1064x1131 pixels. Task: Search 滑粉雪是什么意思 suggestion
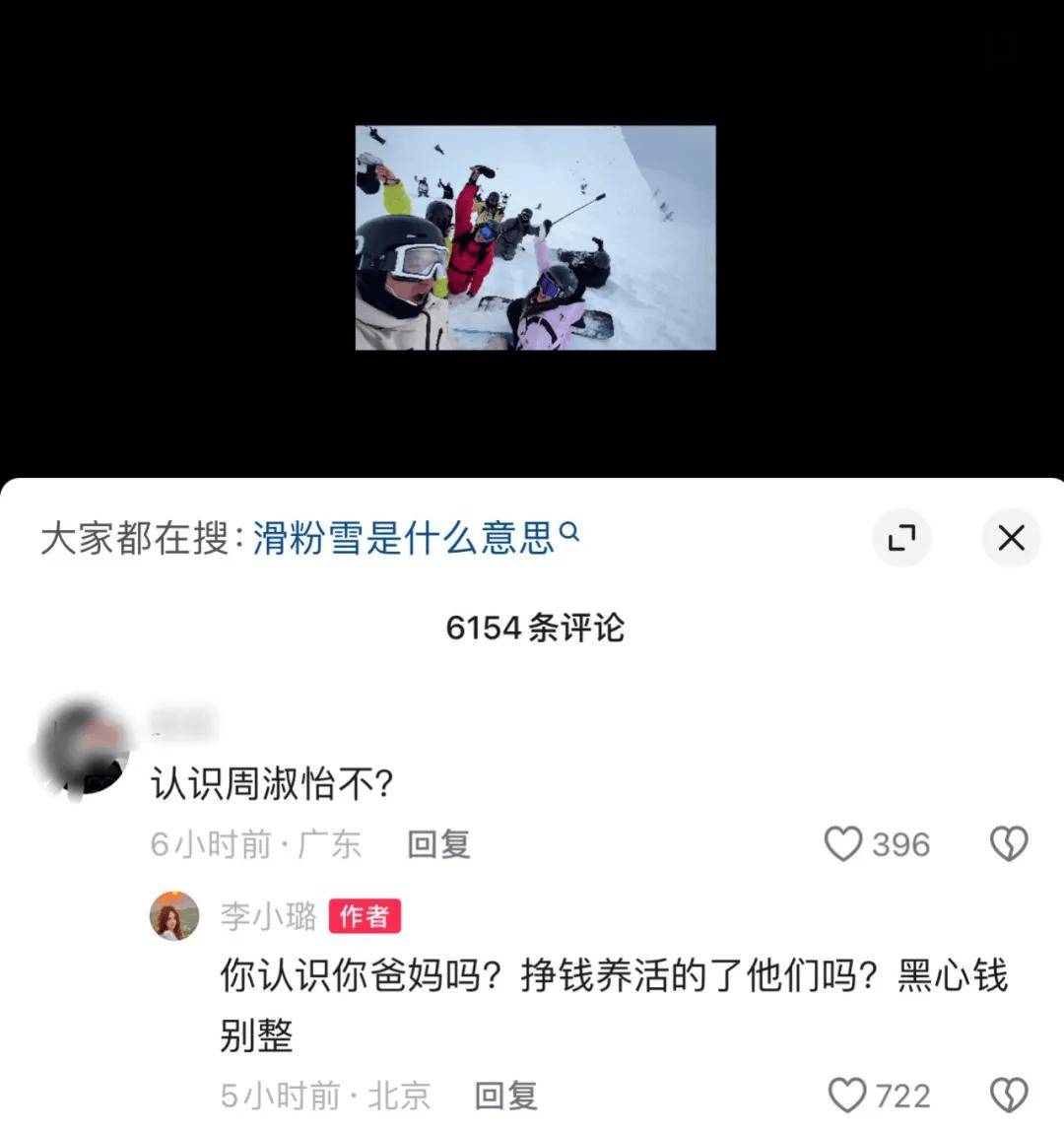415,539
